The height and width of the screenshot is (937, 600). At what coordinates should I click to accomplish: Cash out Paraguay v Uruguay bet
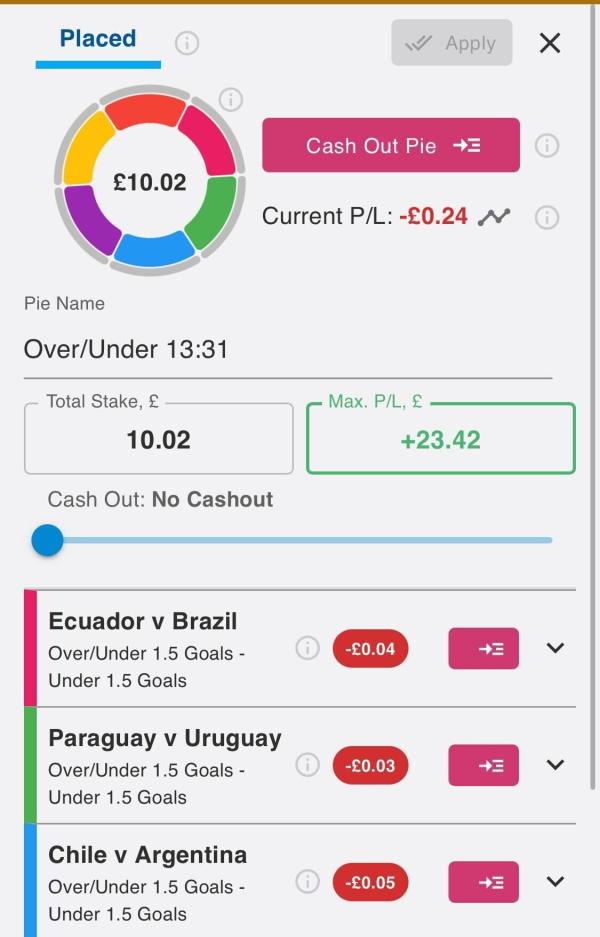pos(484,765)
